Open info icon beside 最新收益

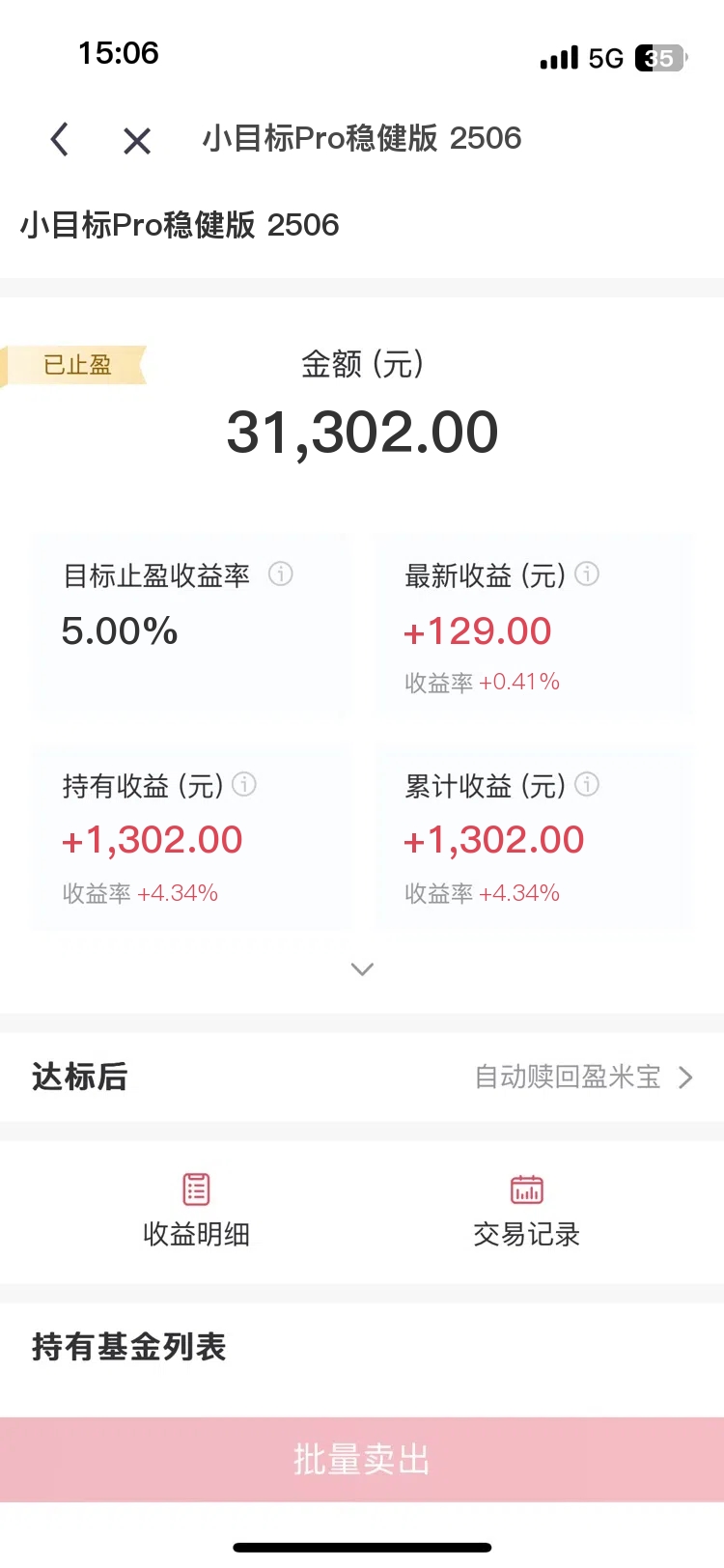click(587, 574)
